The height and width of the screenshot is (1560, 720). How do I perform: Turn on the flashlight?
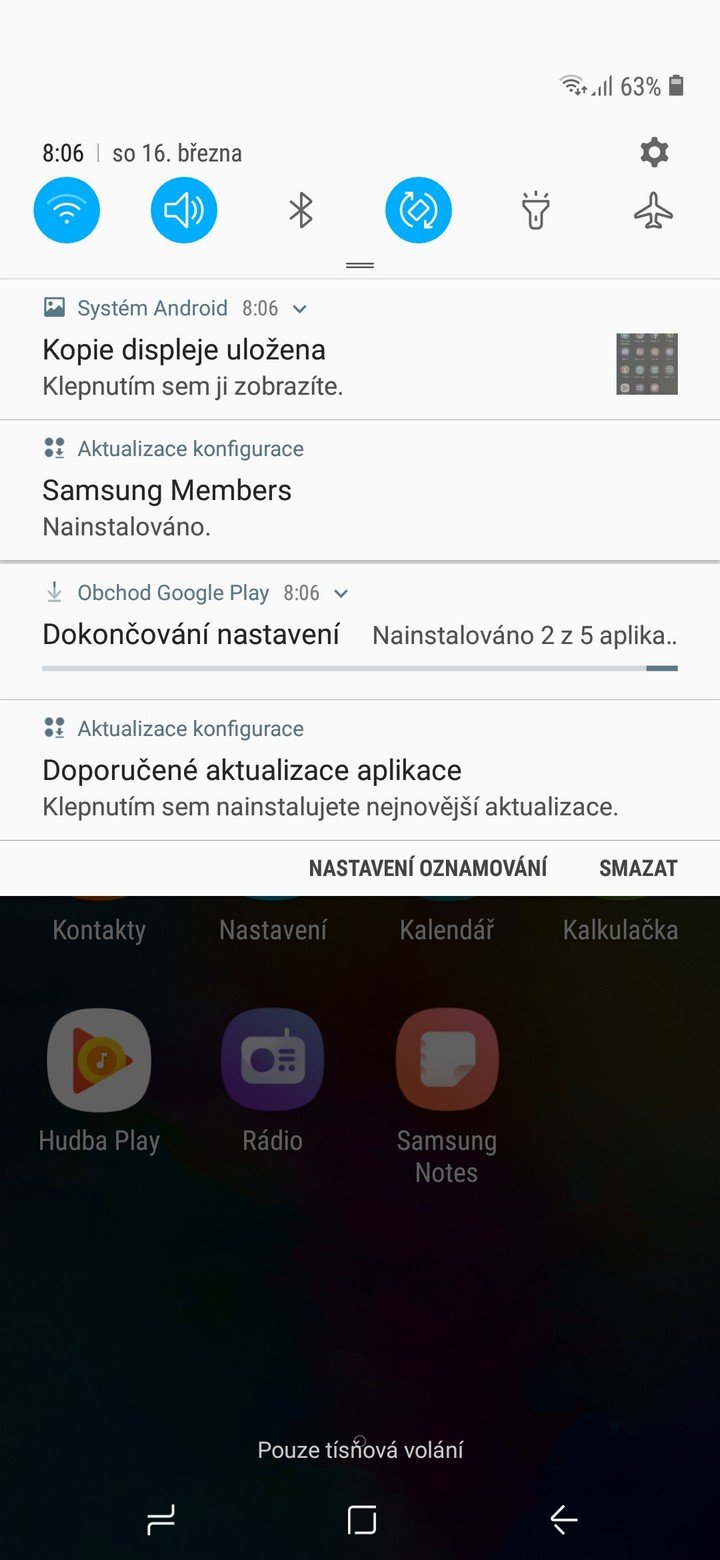coord(536,210)
